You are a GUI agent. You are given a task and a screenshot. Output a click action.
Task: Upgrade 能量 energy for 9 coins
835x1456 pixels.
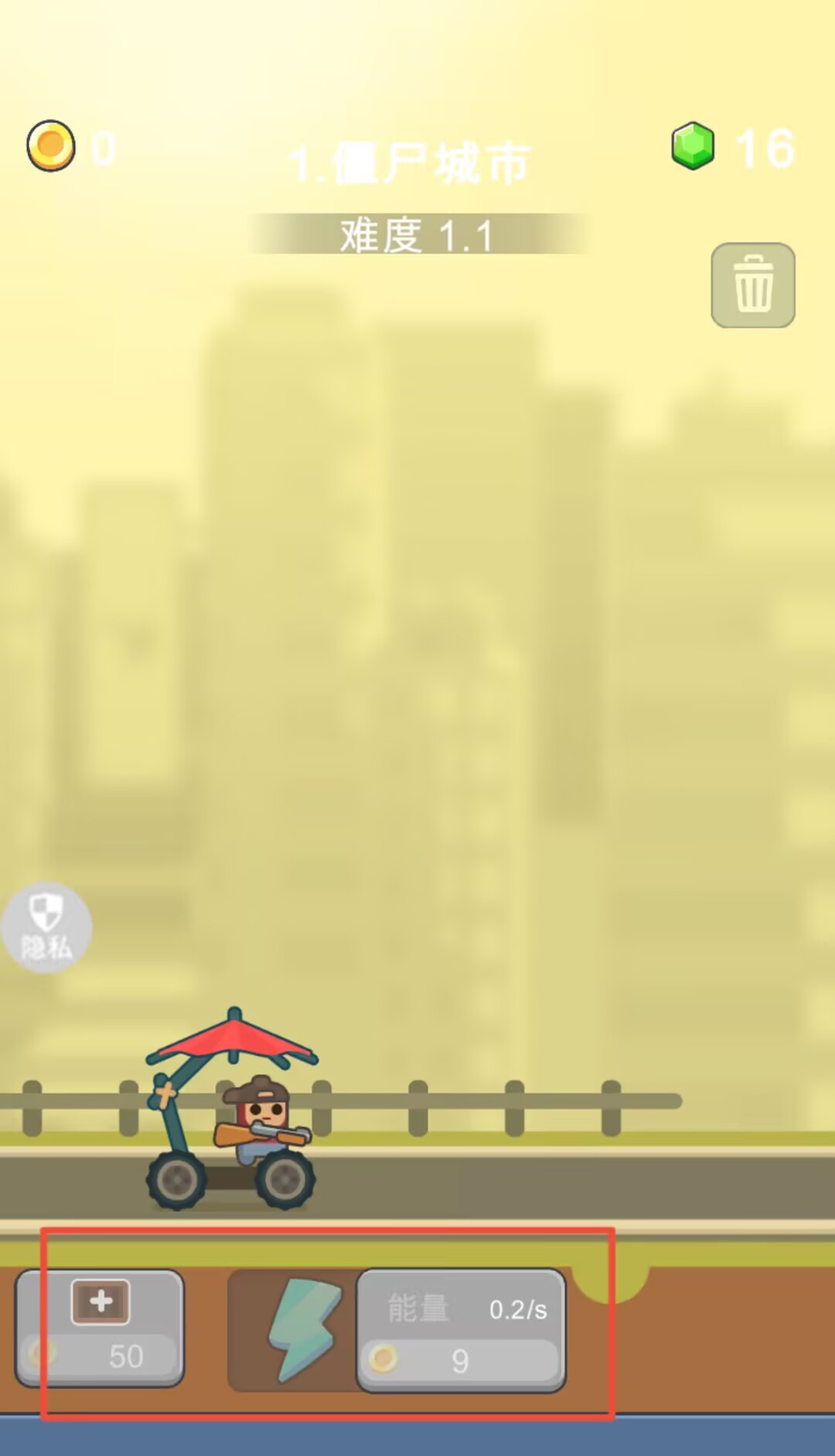point(461,1331)
